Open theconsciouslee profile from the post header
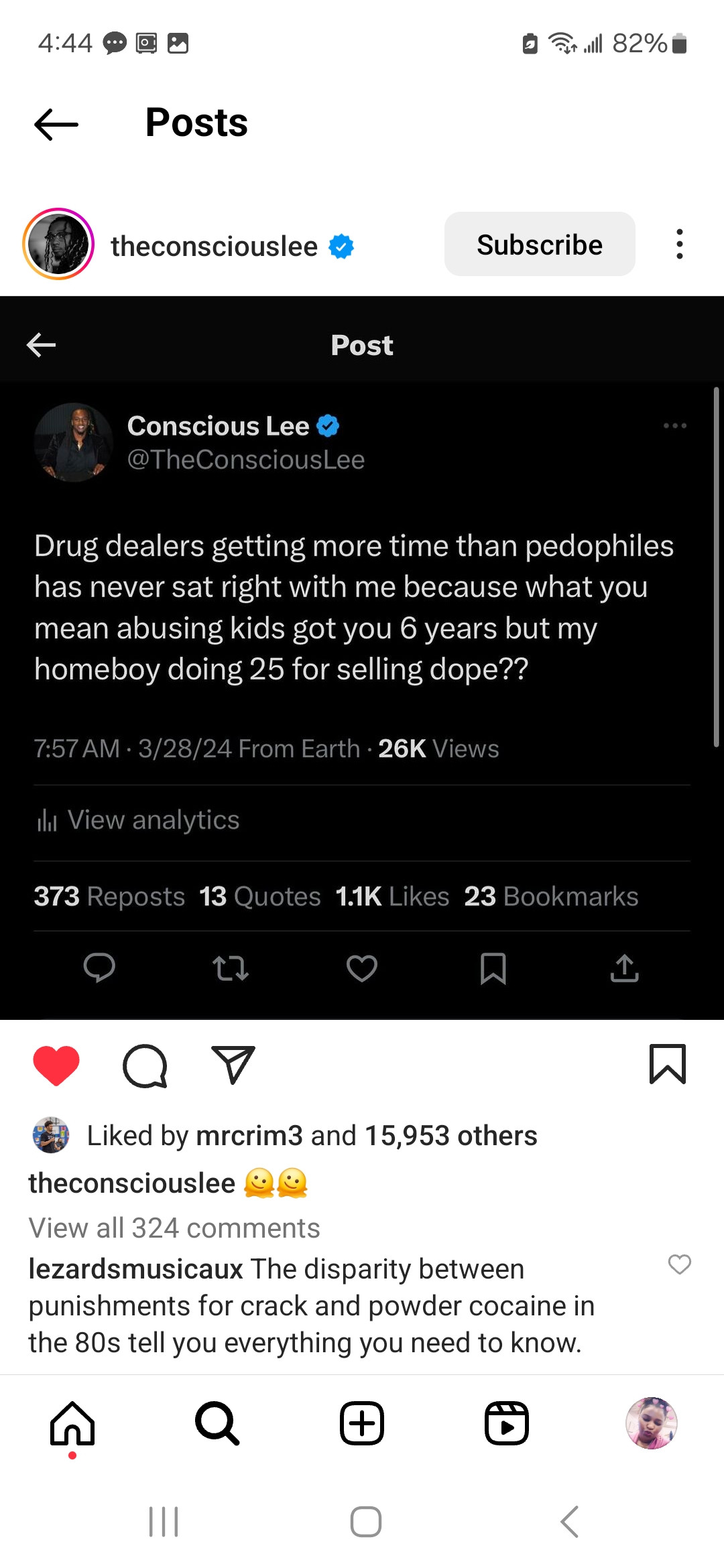The width and height of the screenshot is (724, 1568). pos(214,246)
